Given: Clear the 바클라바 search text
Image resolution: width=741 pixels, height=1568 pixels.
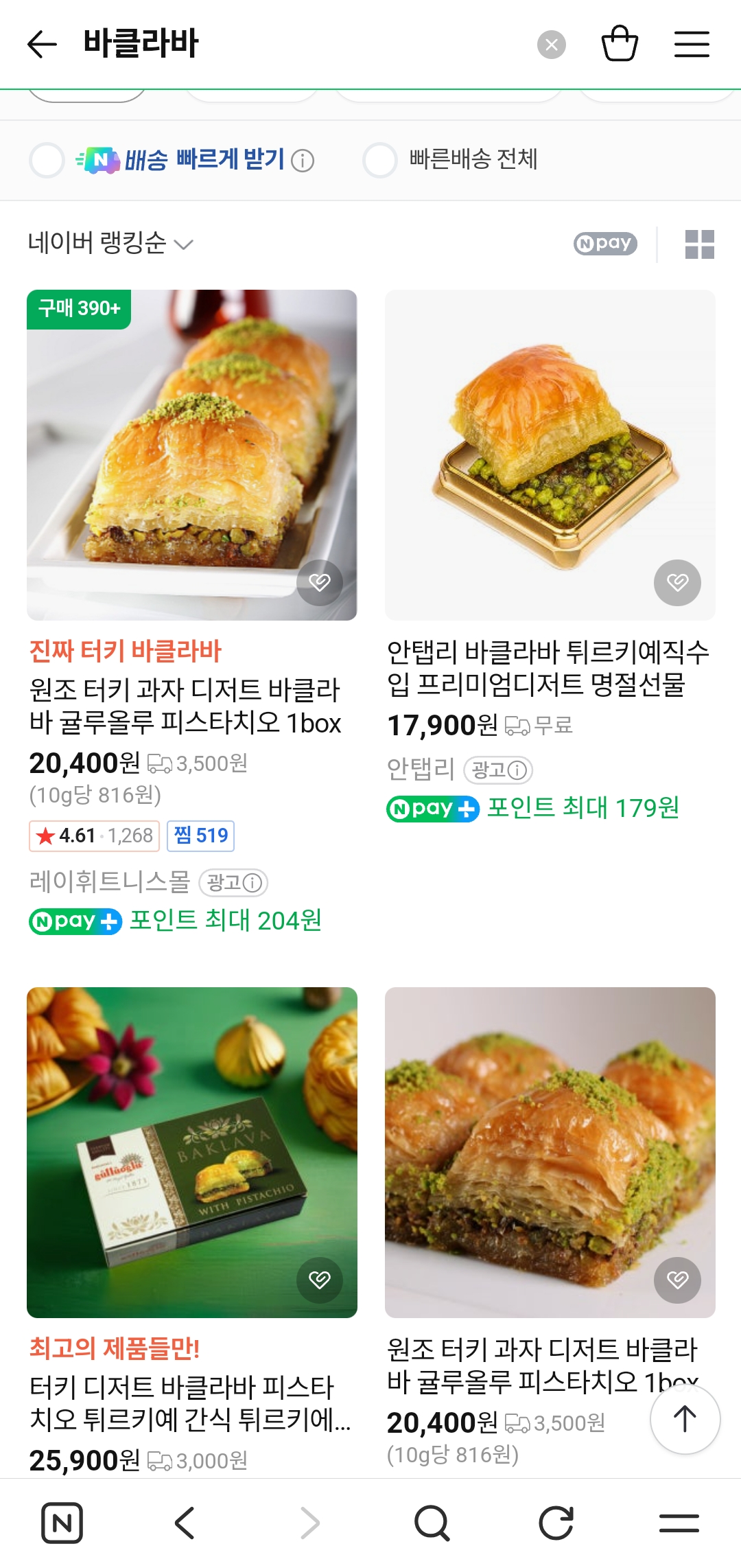Looking at the screenshot, I should click(x=551, y=45).
